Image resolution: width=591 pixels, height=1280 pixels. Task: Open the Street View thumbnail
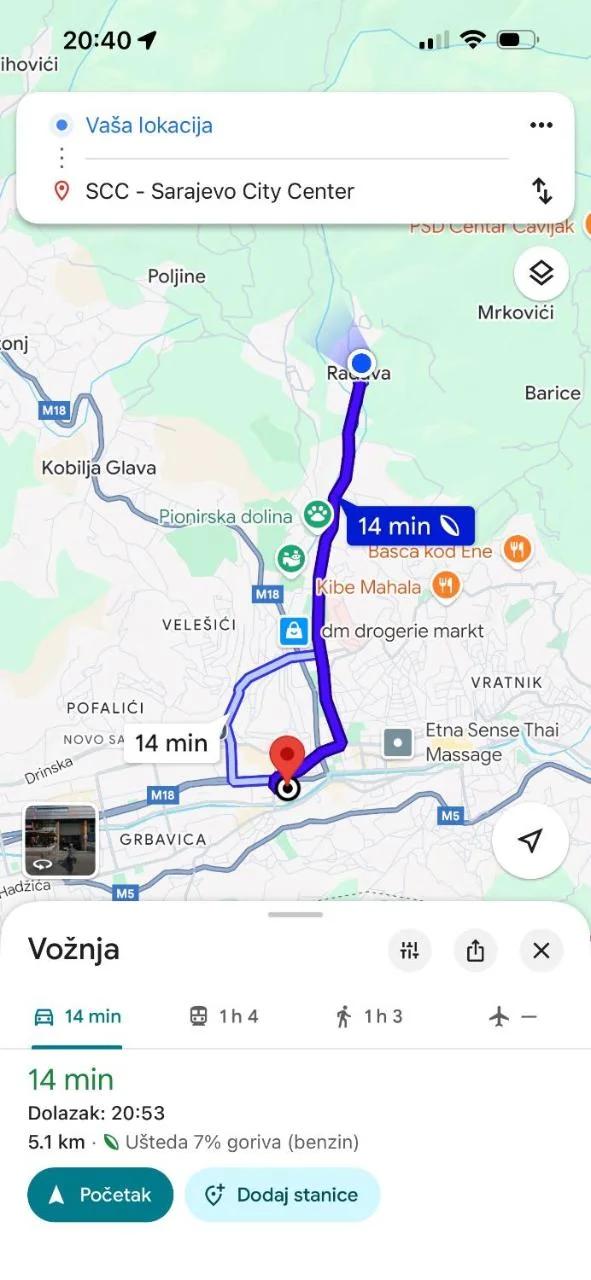60,841
